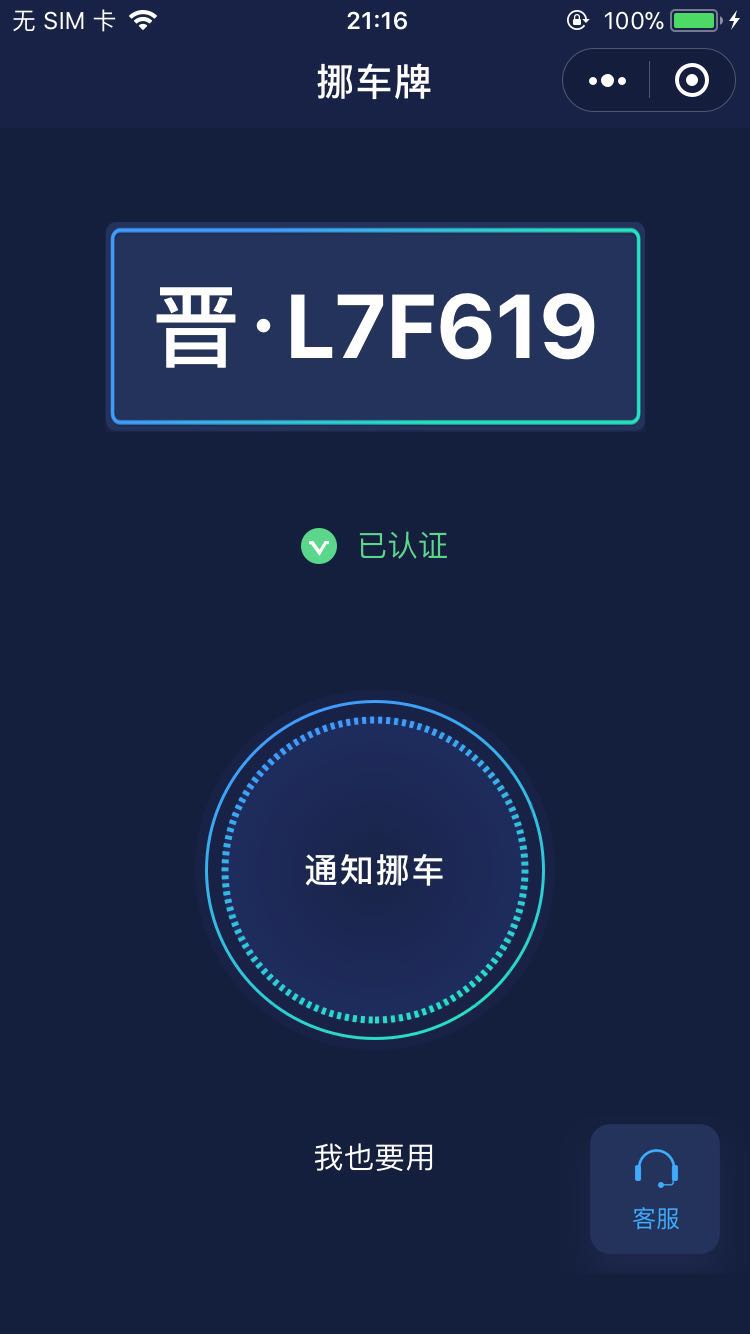Screen dimensions: 750x1334
Task: Tap the 通知挪车 circular button
Action: [375, 870]
